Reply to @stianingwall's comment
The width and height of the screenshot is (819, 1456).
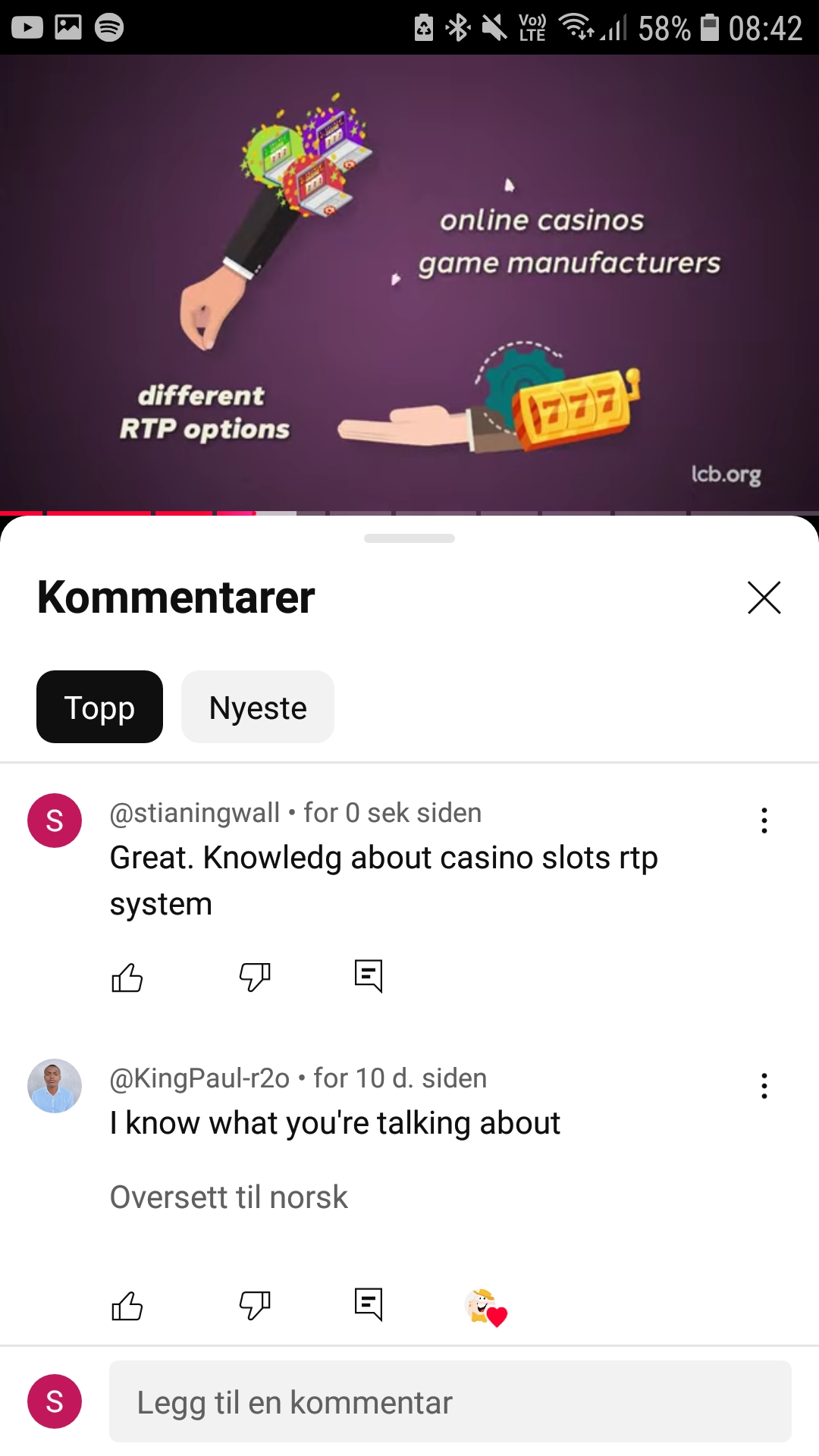[x=369, y=976]
